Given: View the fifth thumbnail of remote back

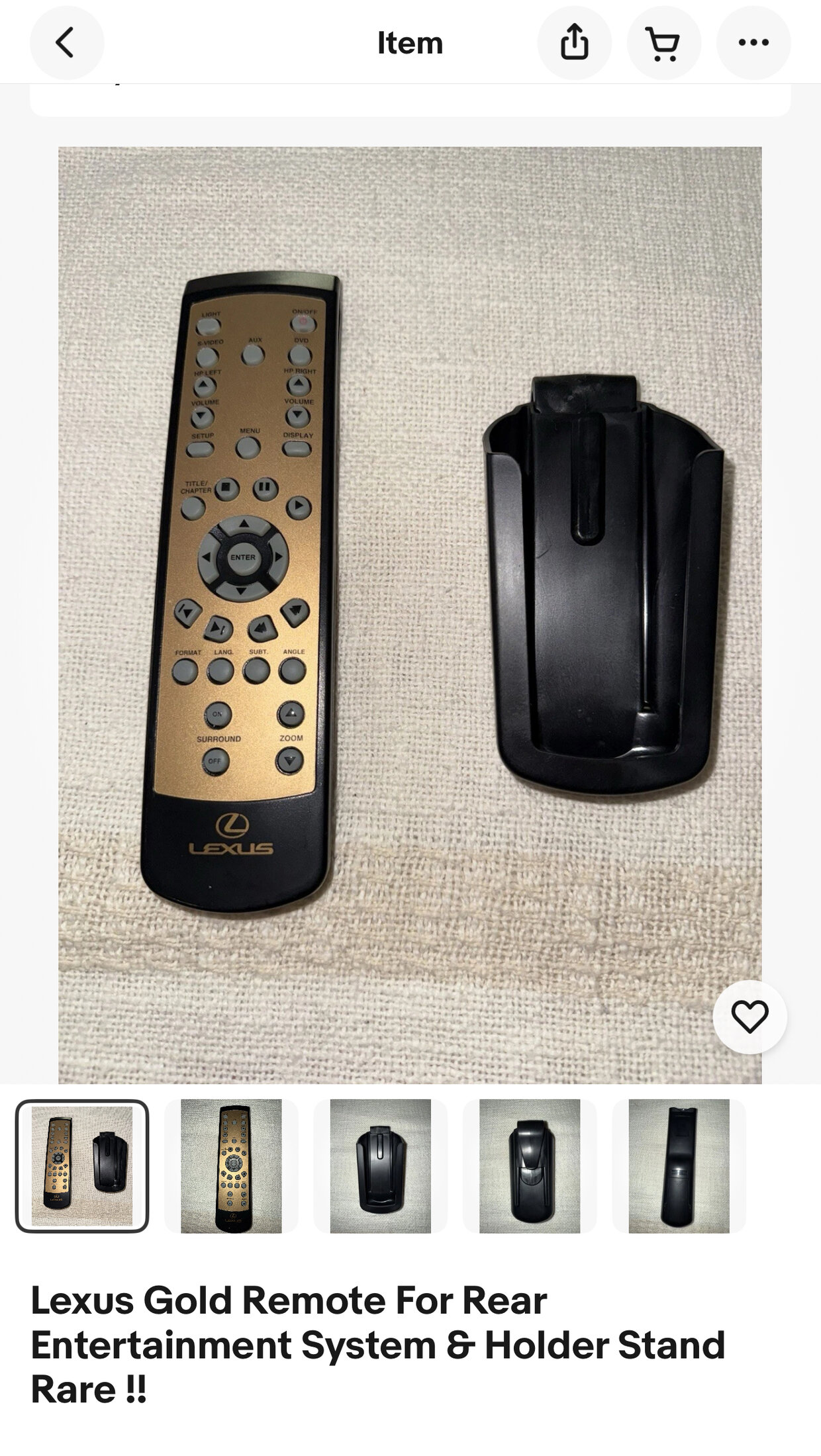Looking at the screenshot, I should (679, 1166).
